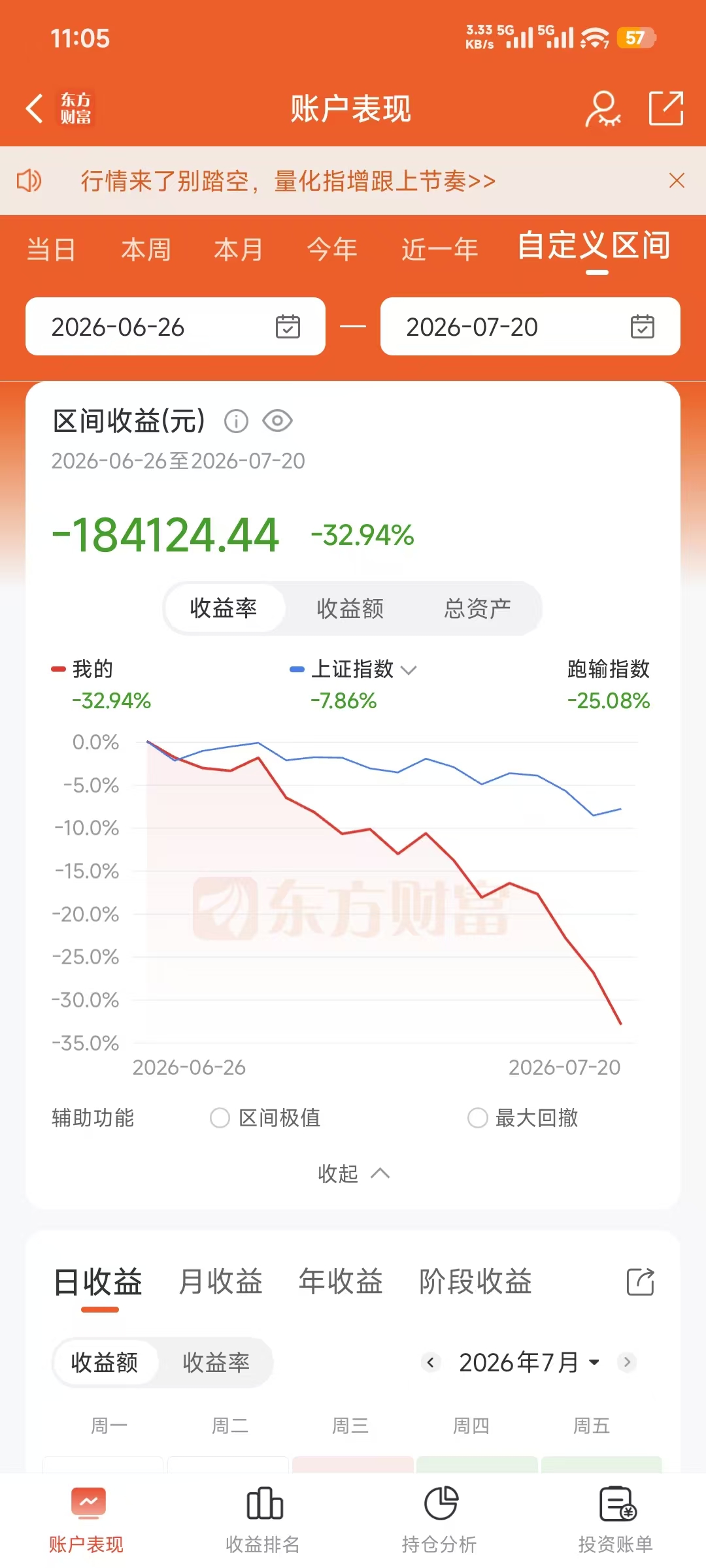Show info about 区间收益
The width and height of the screenshot is (706, 1568).
pos(236,421)
